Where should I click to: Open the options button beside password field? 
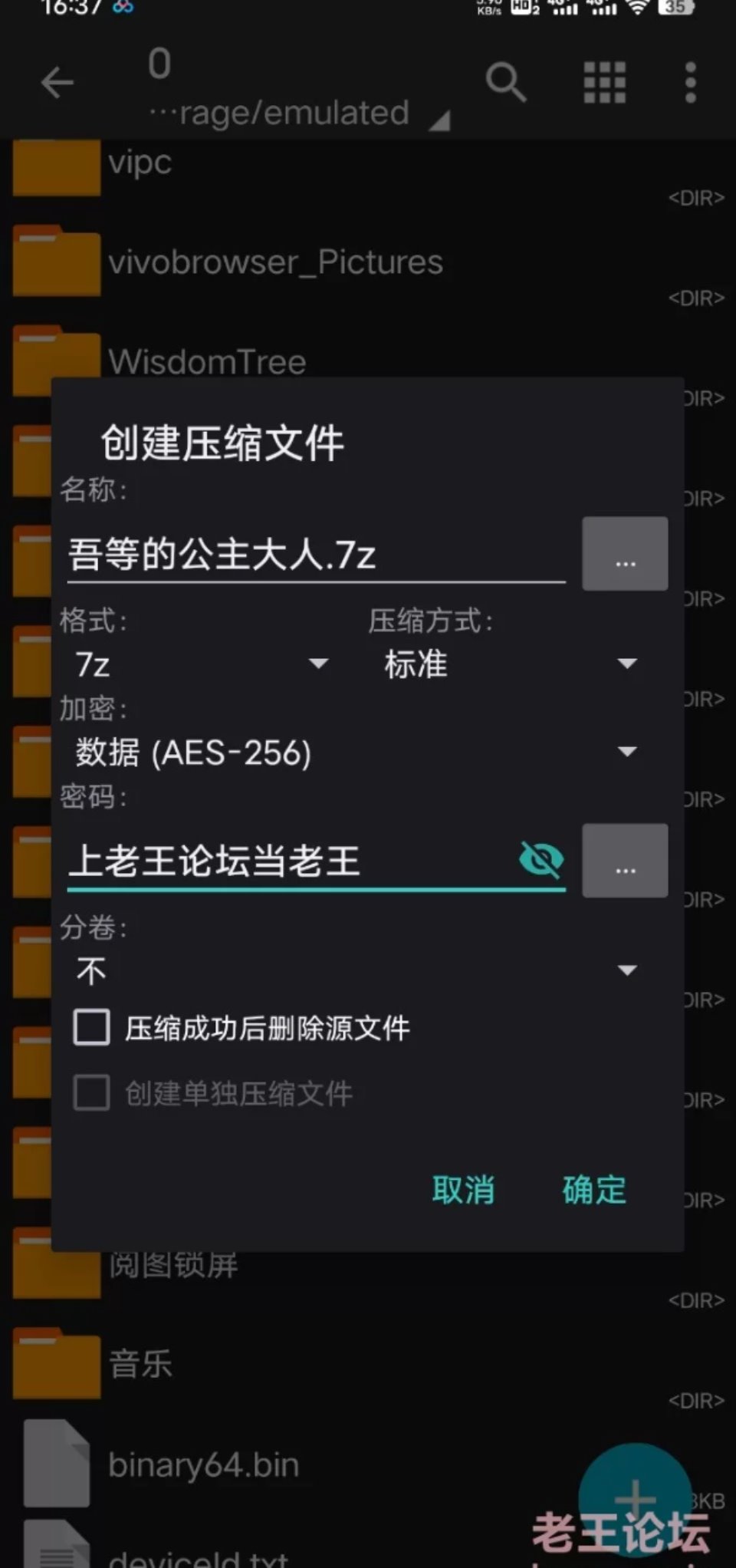625,861
